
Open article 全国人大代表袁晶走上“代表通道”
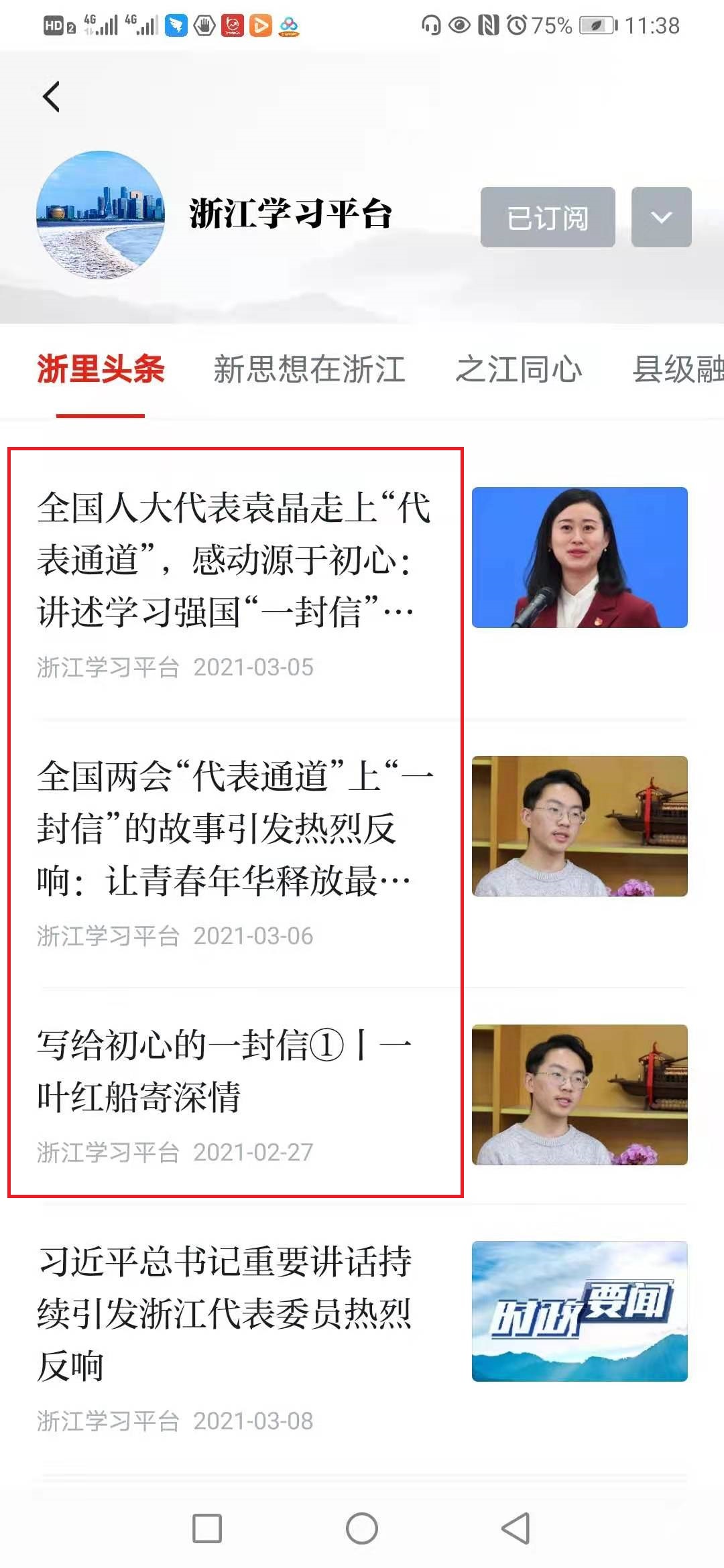pos(233,560)
